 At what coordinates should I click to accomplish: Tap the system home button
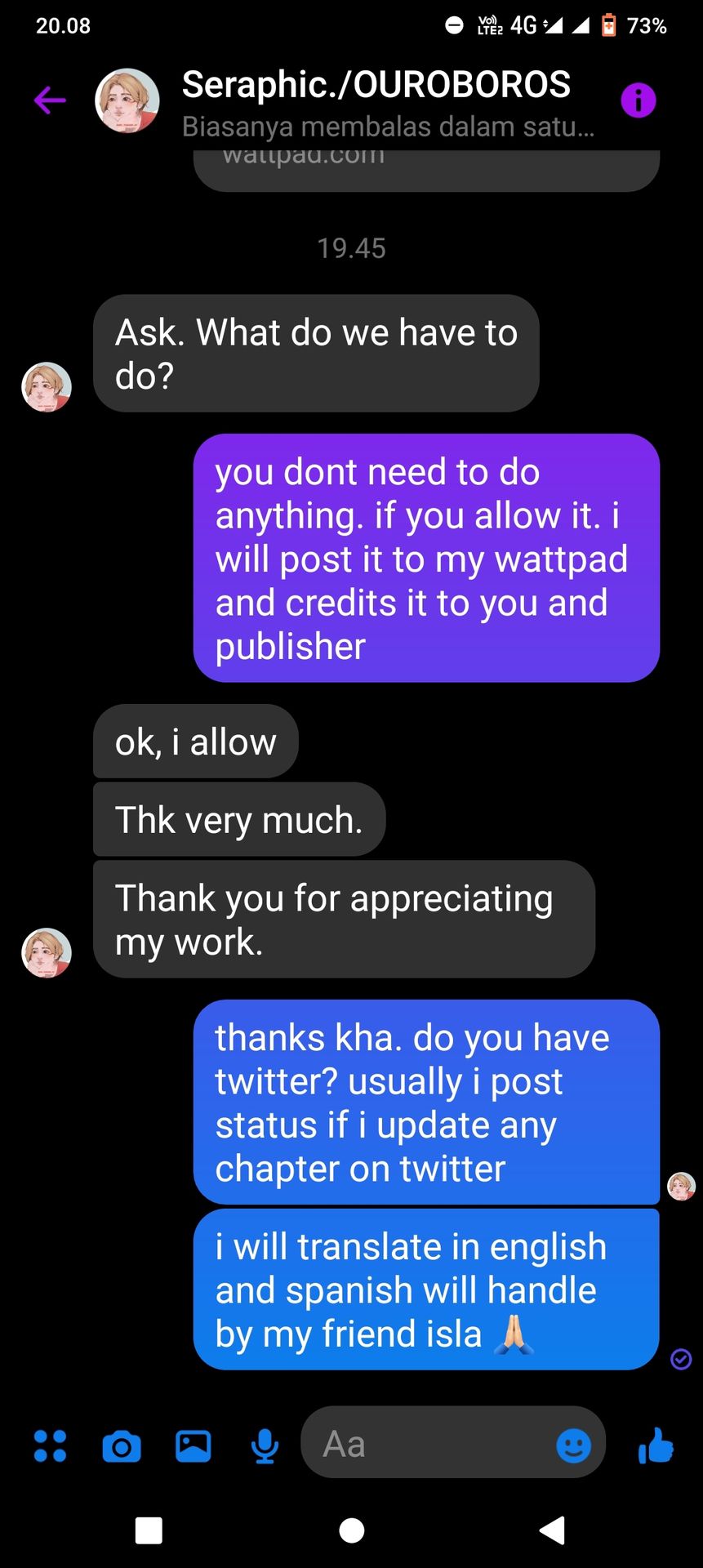pyautogui.click(x=351, y=1530)
